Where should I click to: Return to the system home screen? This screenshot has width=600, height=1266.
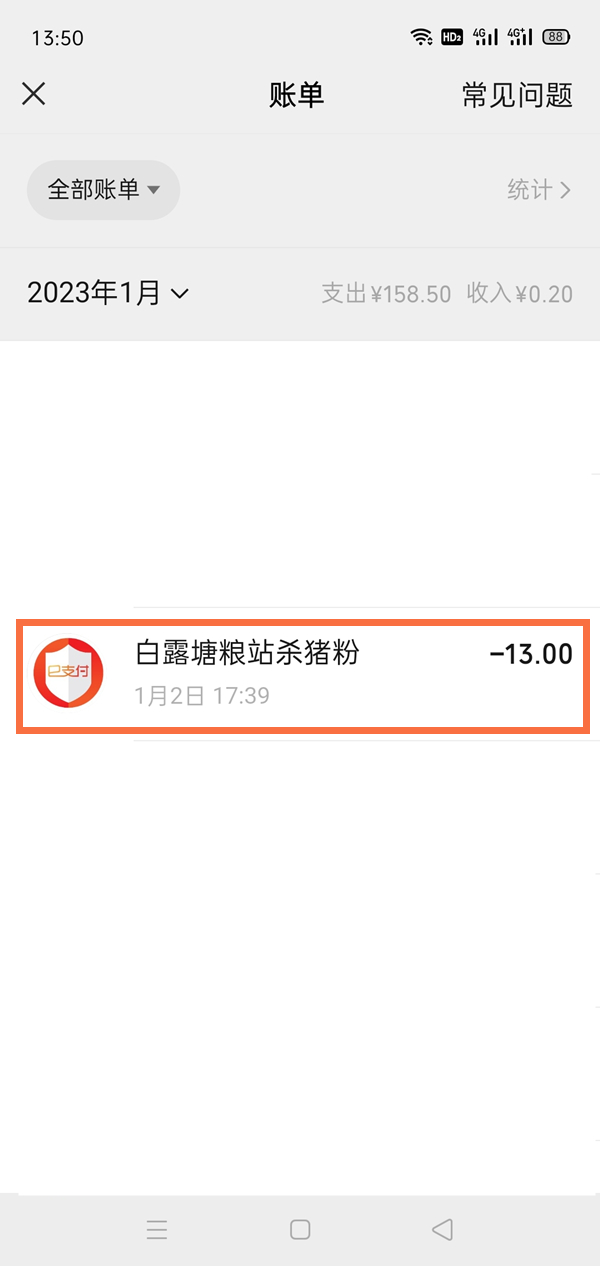pyautogui.click(x=300, y=1229)
